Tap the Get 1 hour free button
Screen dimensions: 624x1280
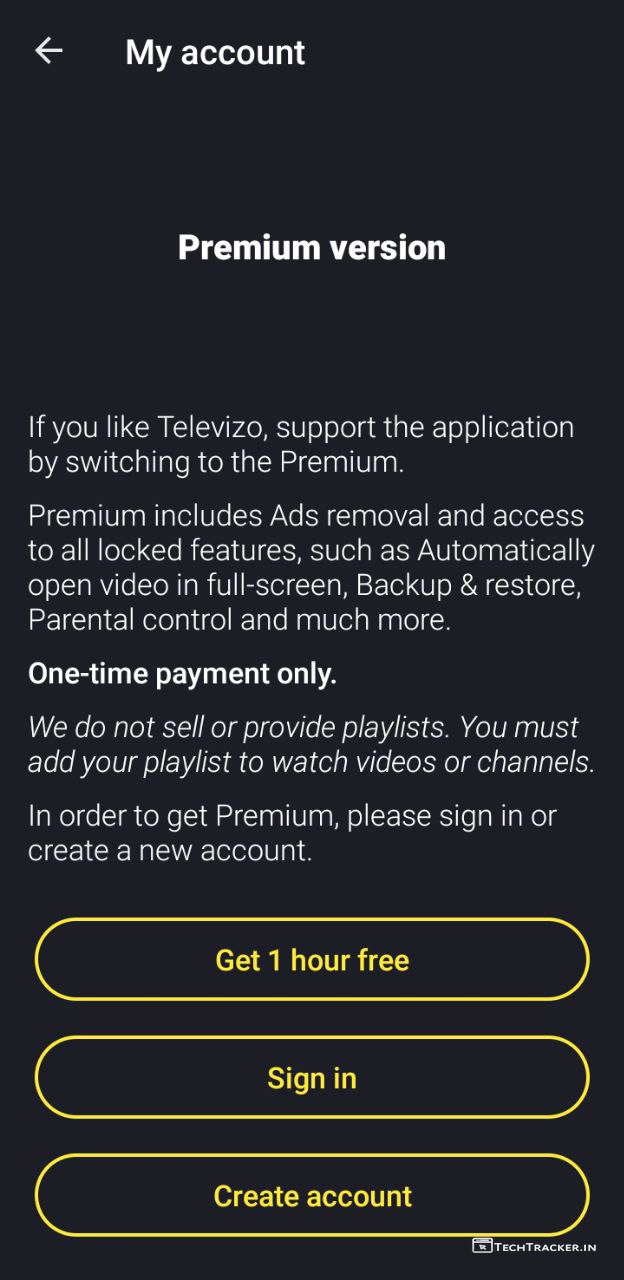(312, 960)
